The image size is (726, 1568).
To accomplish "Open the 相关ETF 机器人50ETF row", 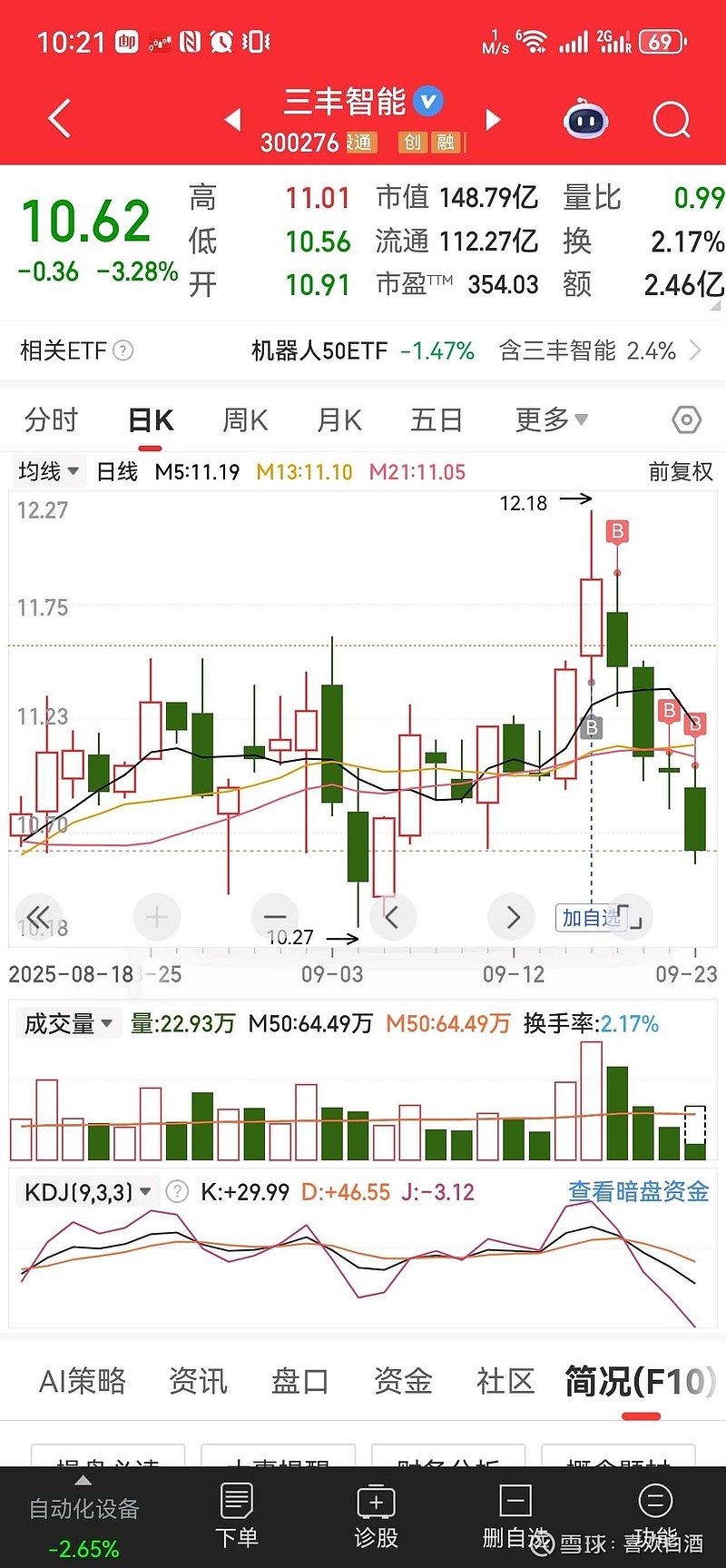I will pos(363,350).
